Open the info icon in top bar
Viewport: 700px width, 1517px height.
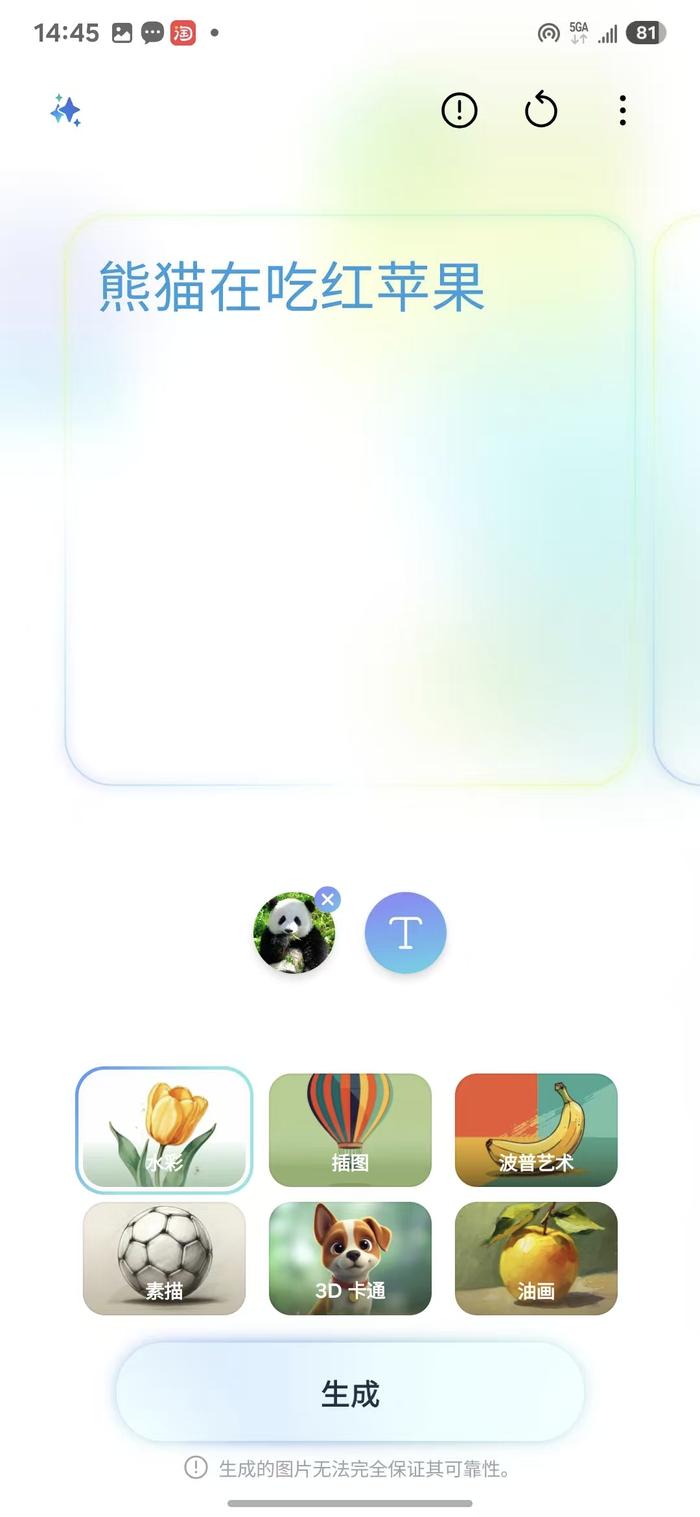pos(459,110)
